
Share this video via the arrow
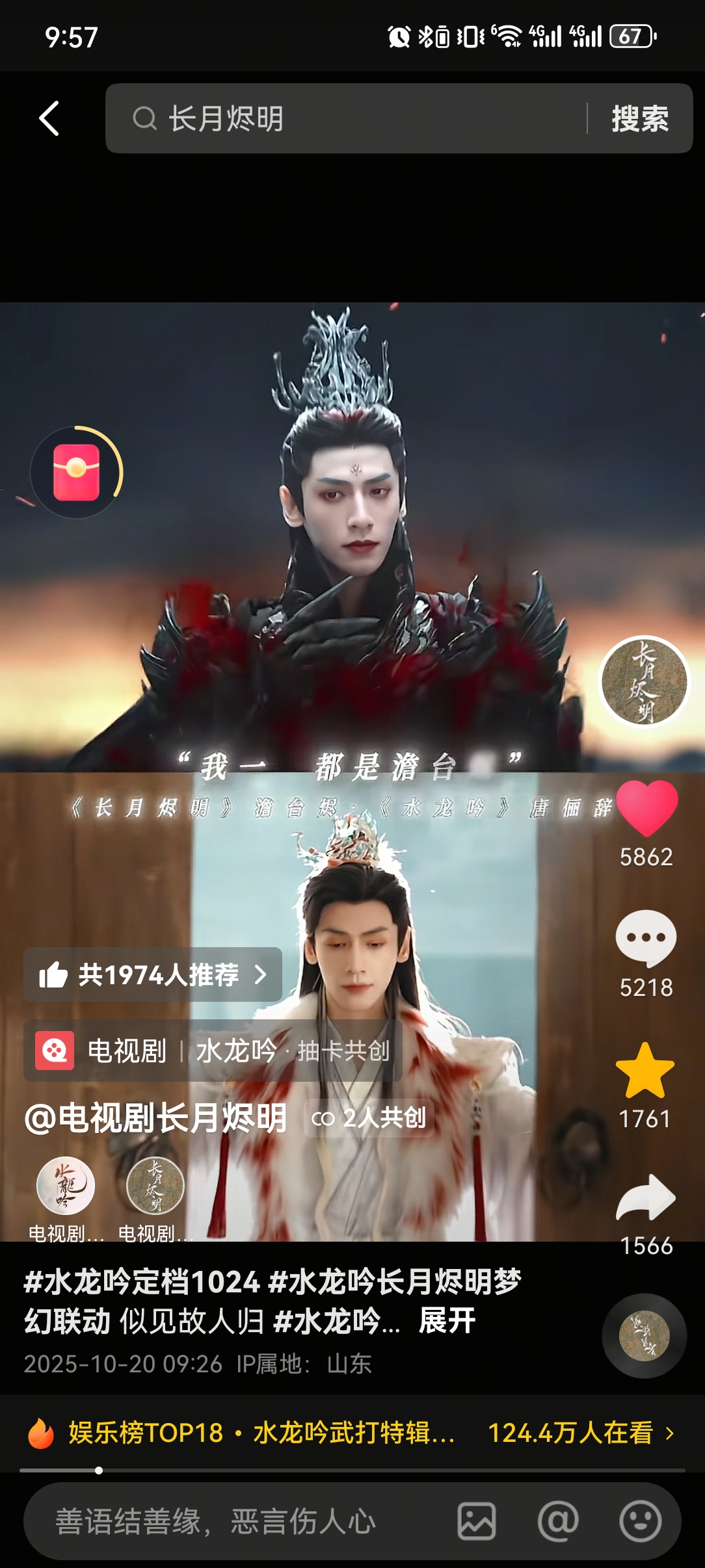[646, 1197]
